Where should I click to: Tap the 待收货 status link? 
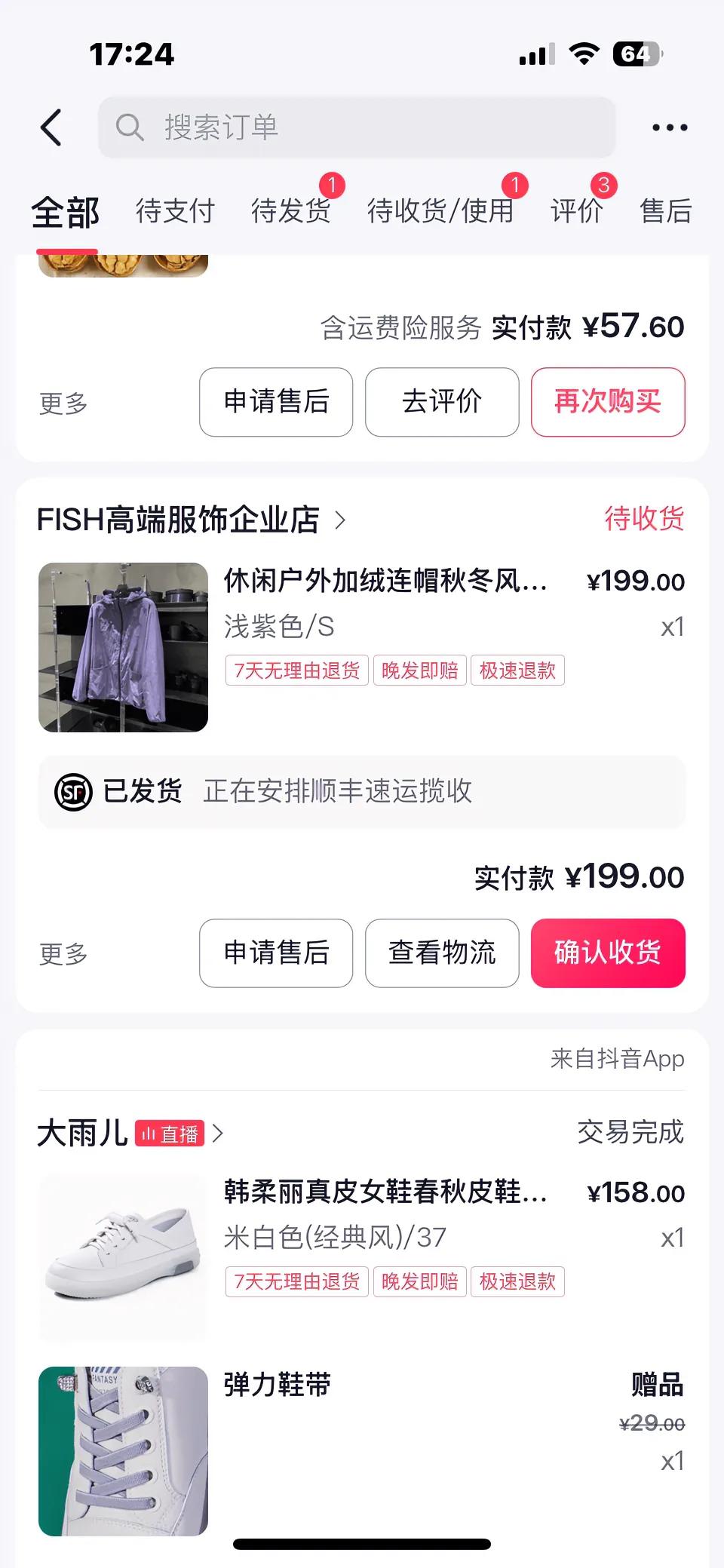point(643,519)
